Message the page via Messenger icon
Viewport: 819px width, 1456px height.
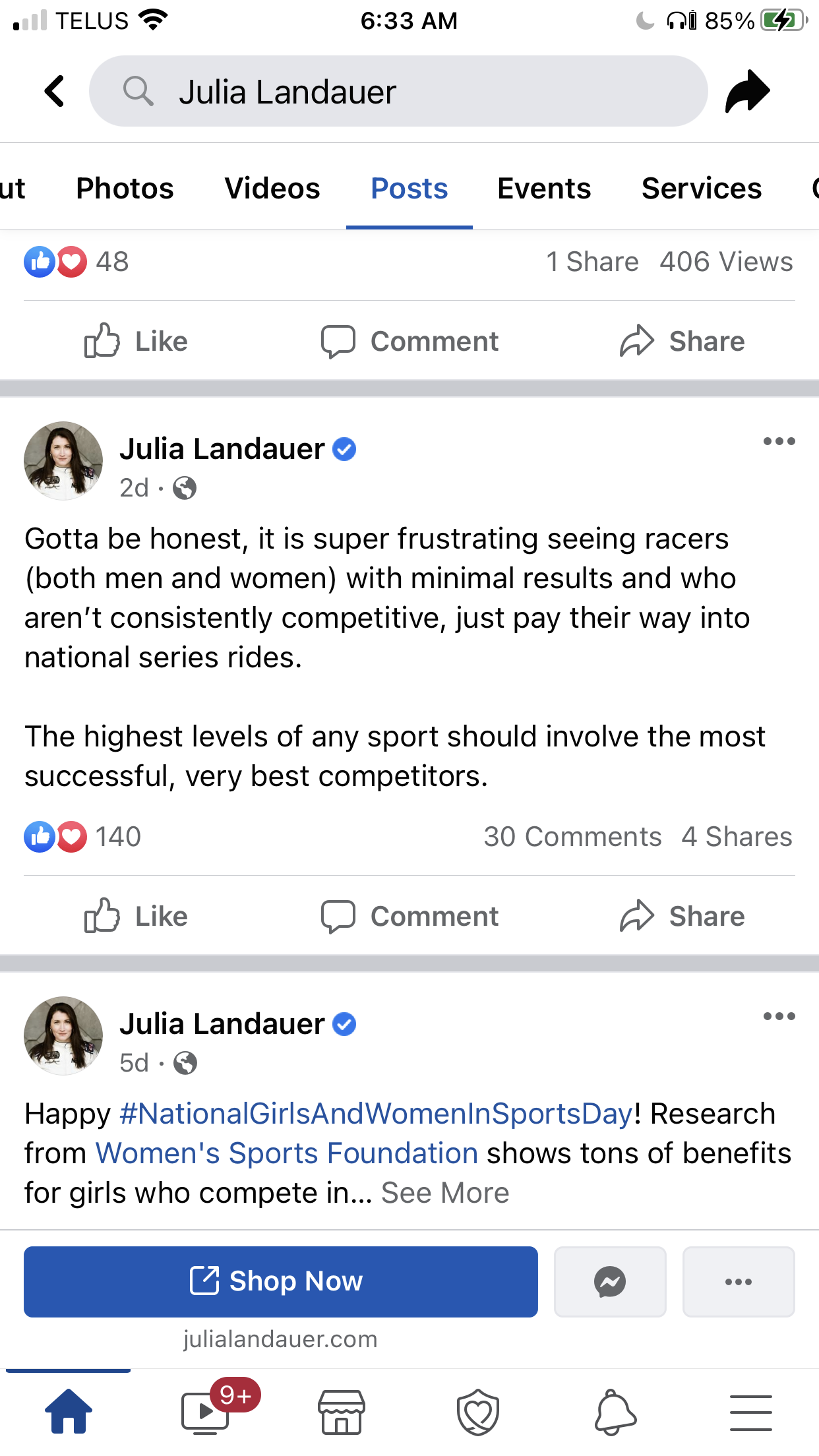click(x=610, y=1282)
